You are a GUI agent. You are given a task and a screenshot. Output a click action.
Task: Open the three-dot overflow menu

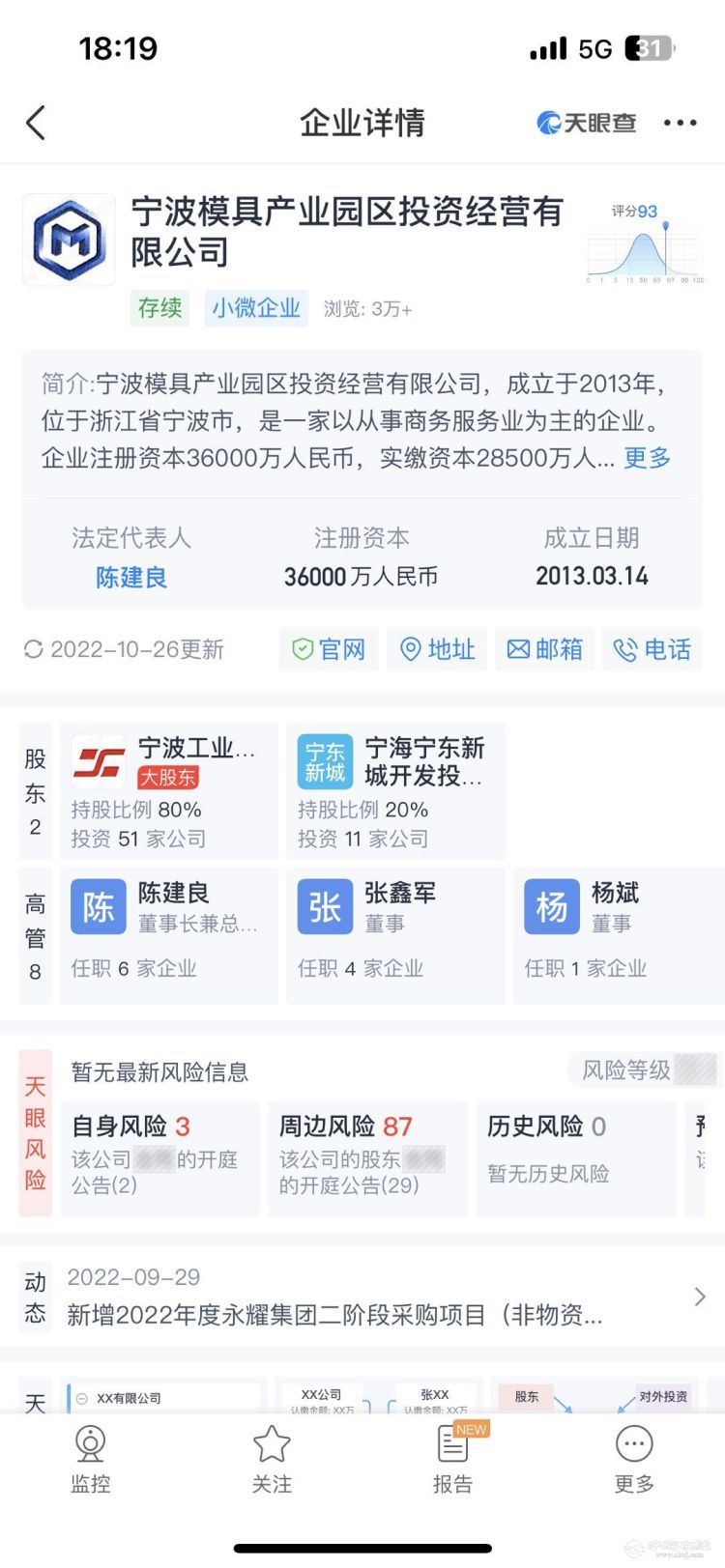point(680,123)
